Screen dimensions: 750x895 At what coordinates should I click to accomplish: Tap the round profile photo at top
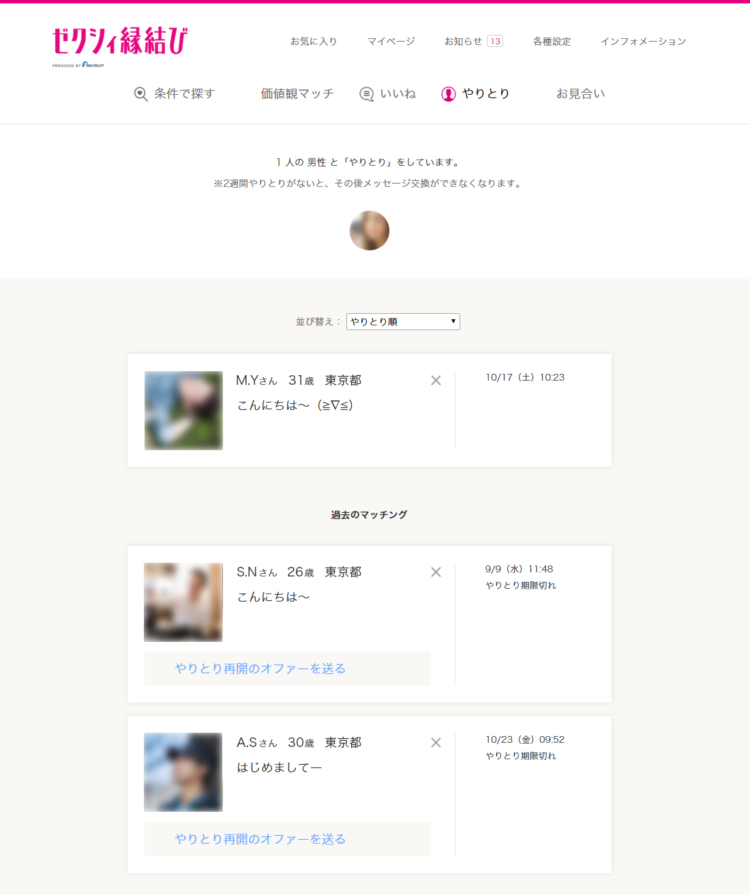tap(369, 231)
